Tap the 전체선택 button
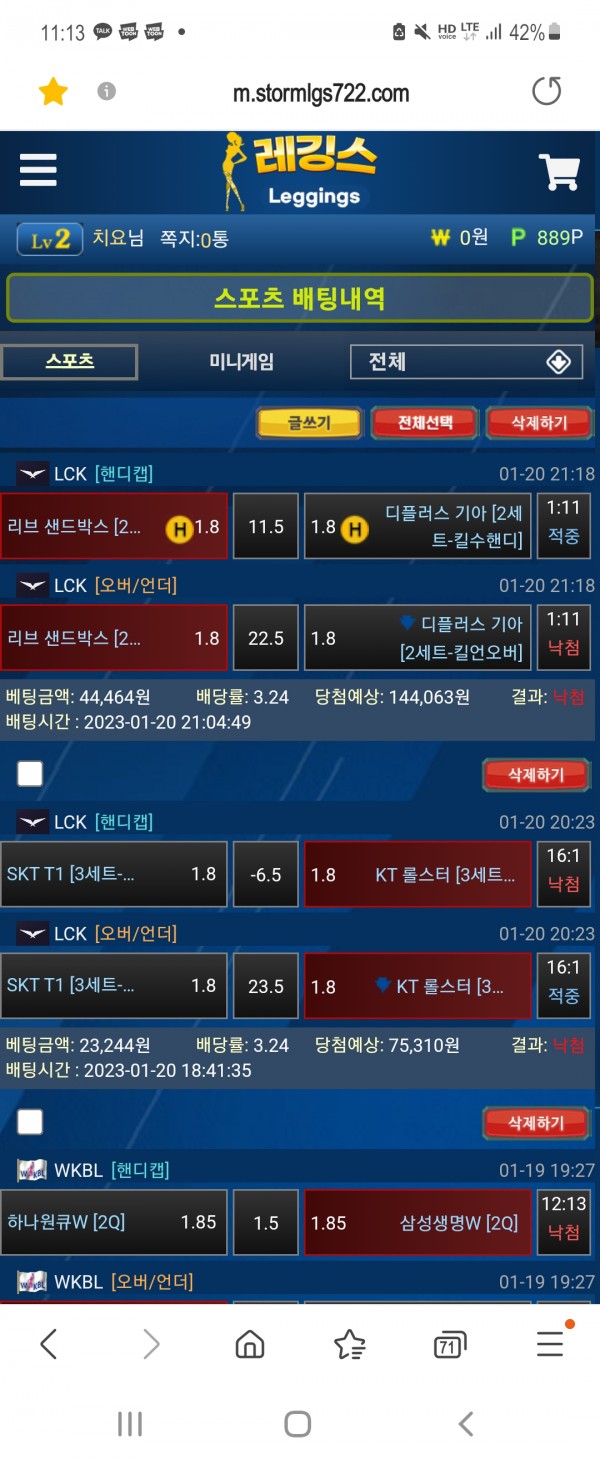Viewport: 600px width, 1464px height. point(425,423)
